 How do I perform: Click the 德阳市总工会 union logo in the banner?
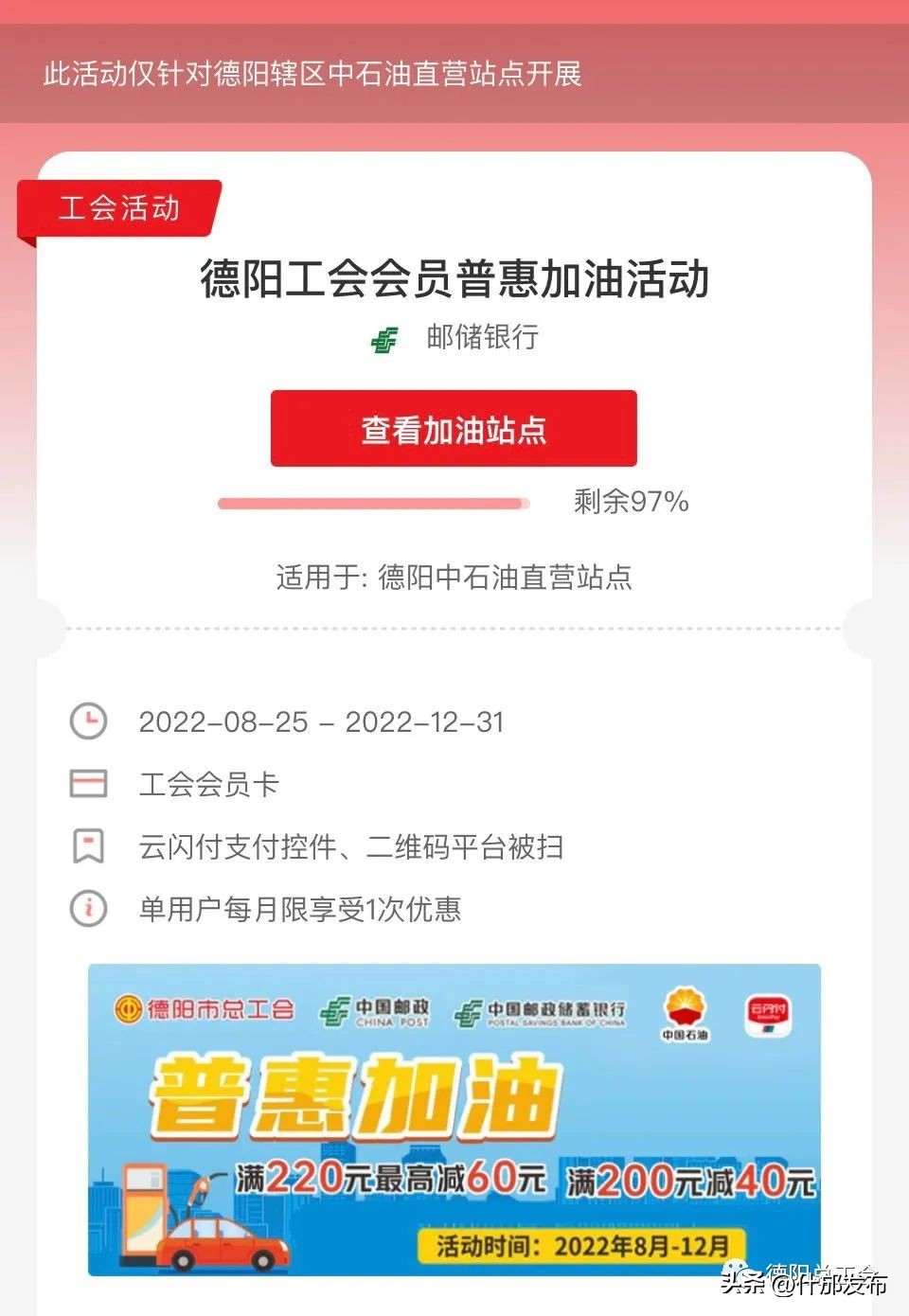coord(210,1008)
